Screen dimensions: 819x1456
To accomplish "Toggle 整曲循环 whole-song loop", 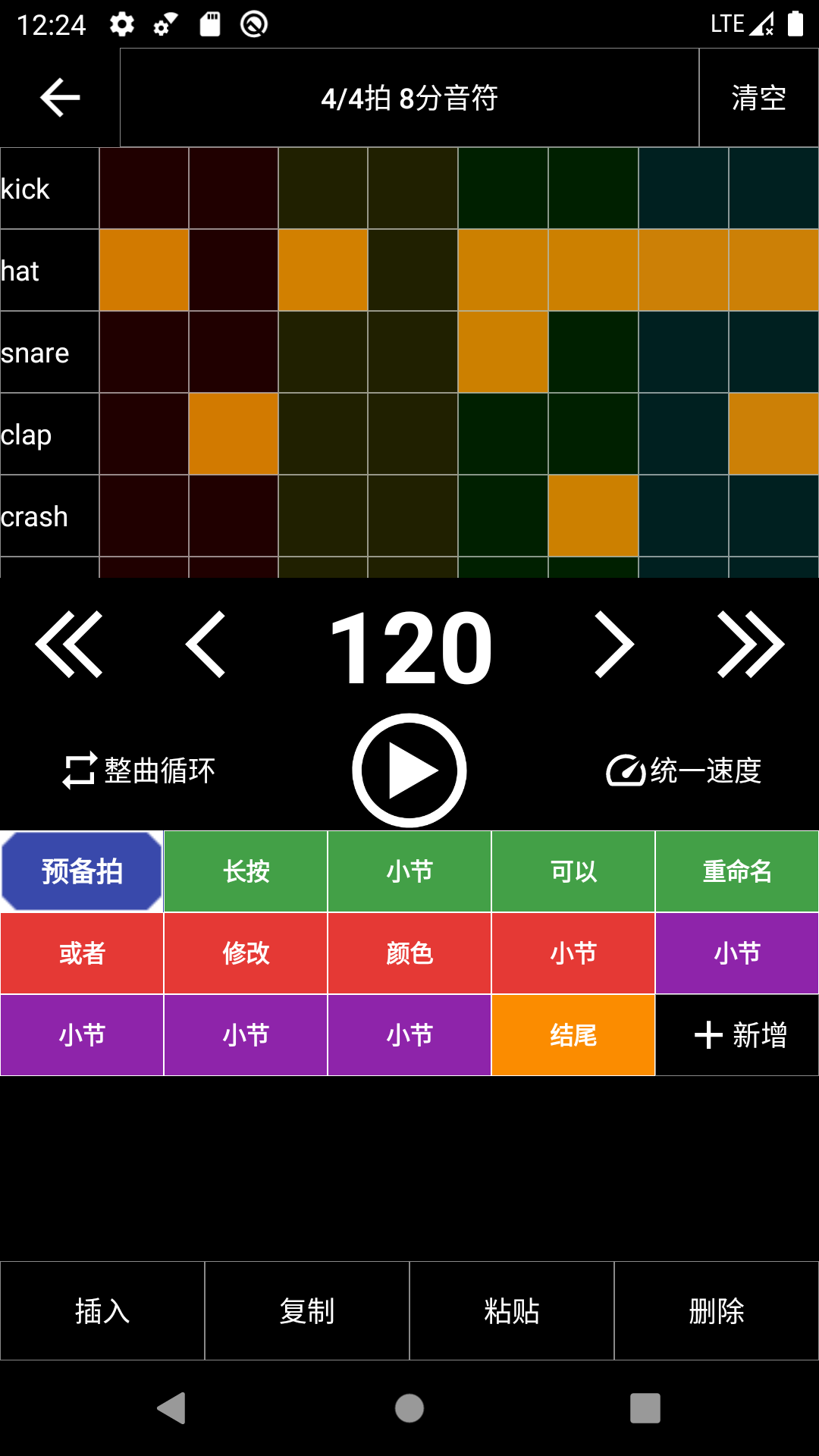I will coord(139,770).
